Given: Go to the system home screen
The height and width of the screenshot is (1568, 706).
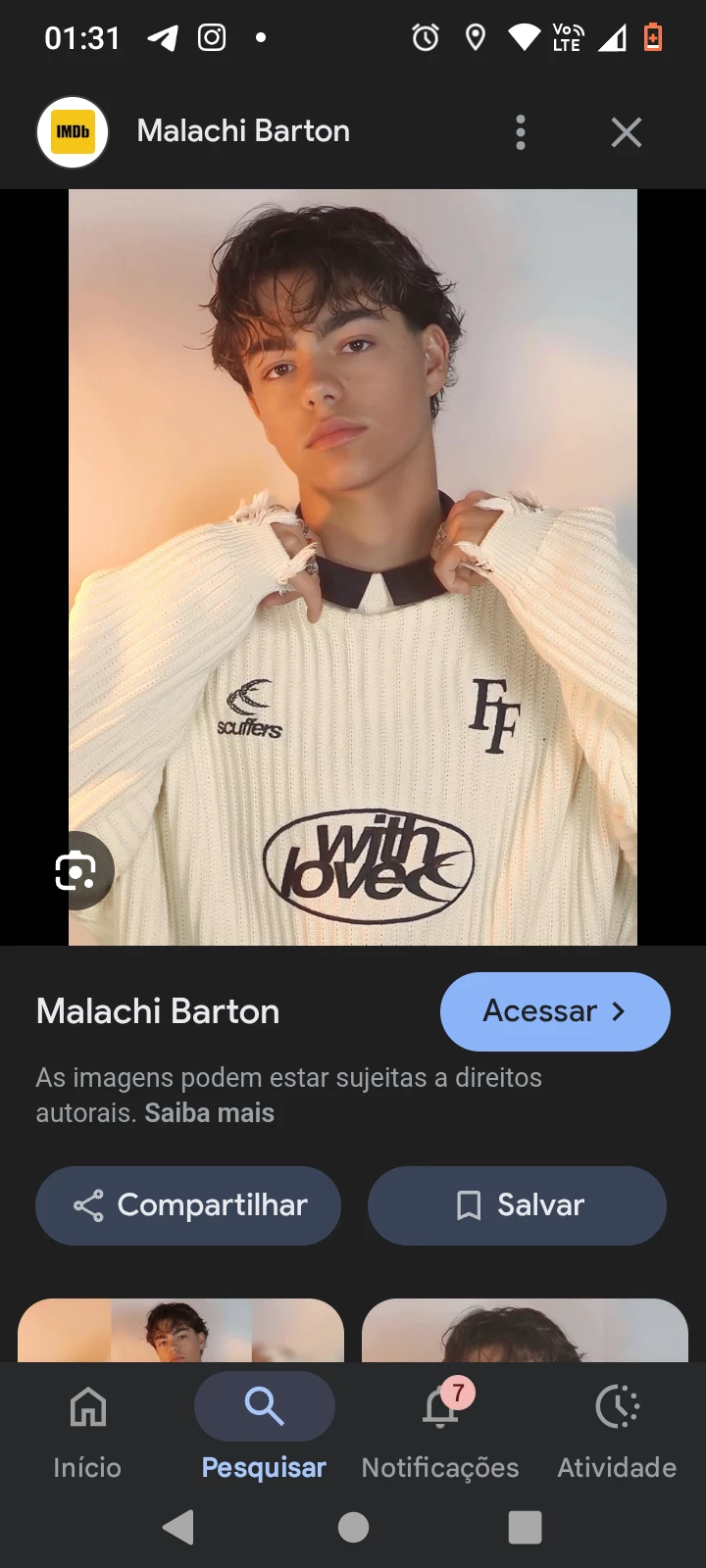Looking at the screenshot, I should pos(353,1527).
